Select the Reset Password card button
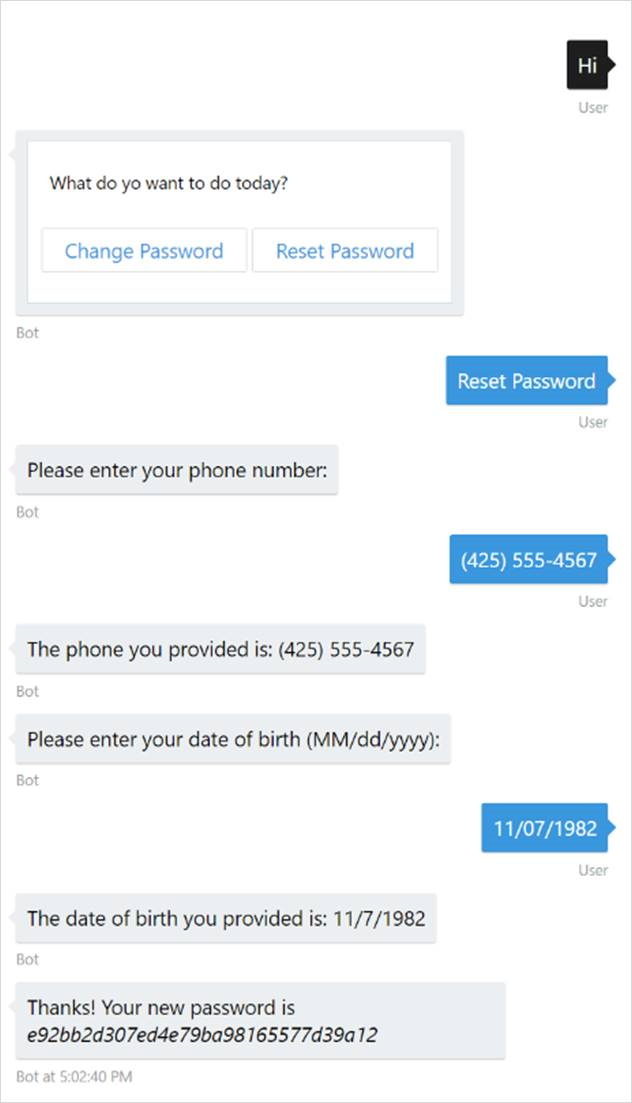Screen dimensions: 632x1103 tap(344, 251)
